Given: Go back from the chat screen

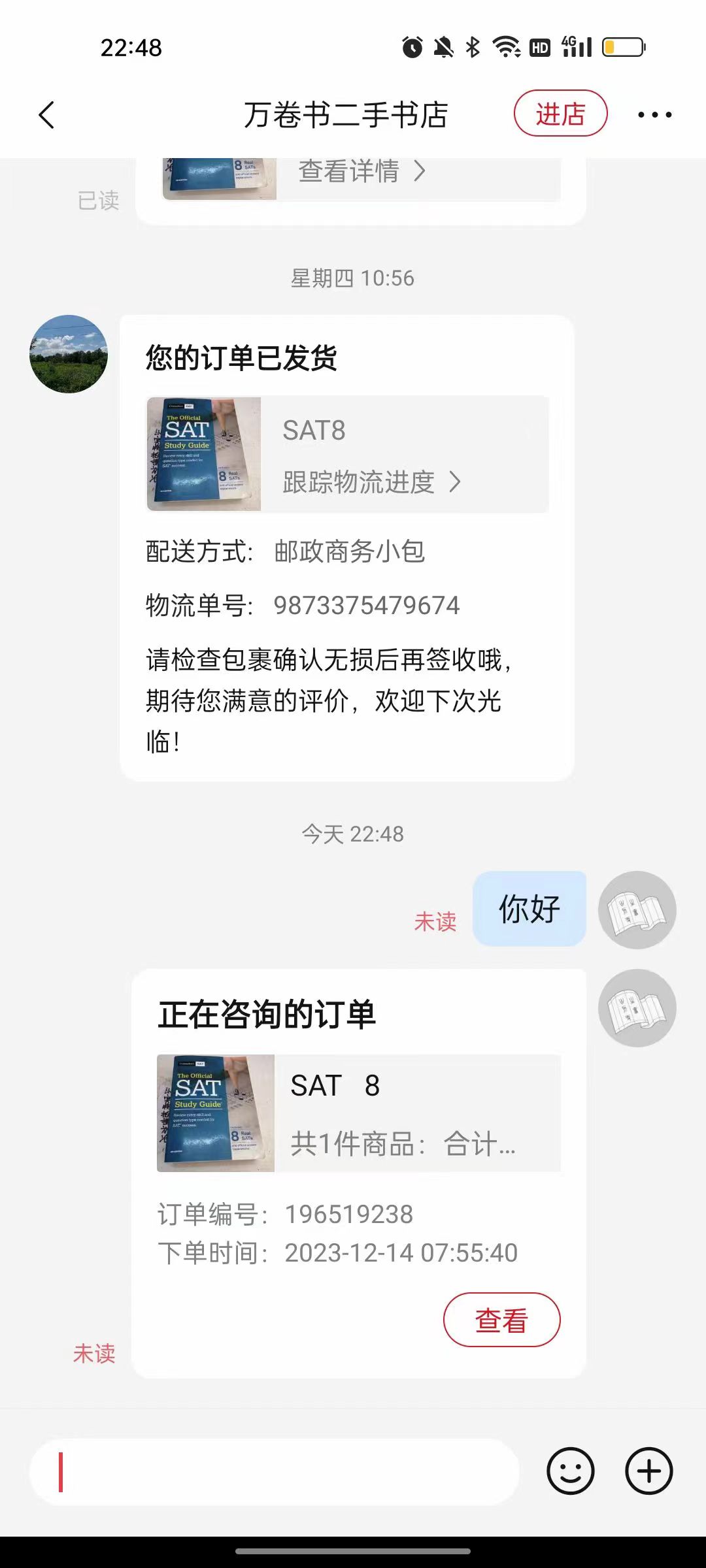Looking at the screenshot, I should pyautogui.click(x=46, y=115).
